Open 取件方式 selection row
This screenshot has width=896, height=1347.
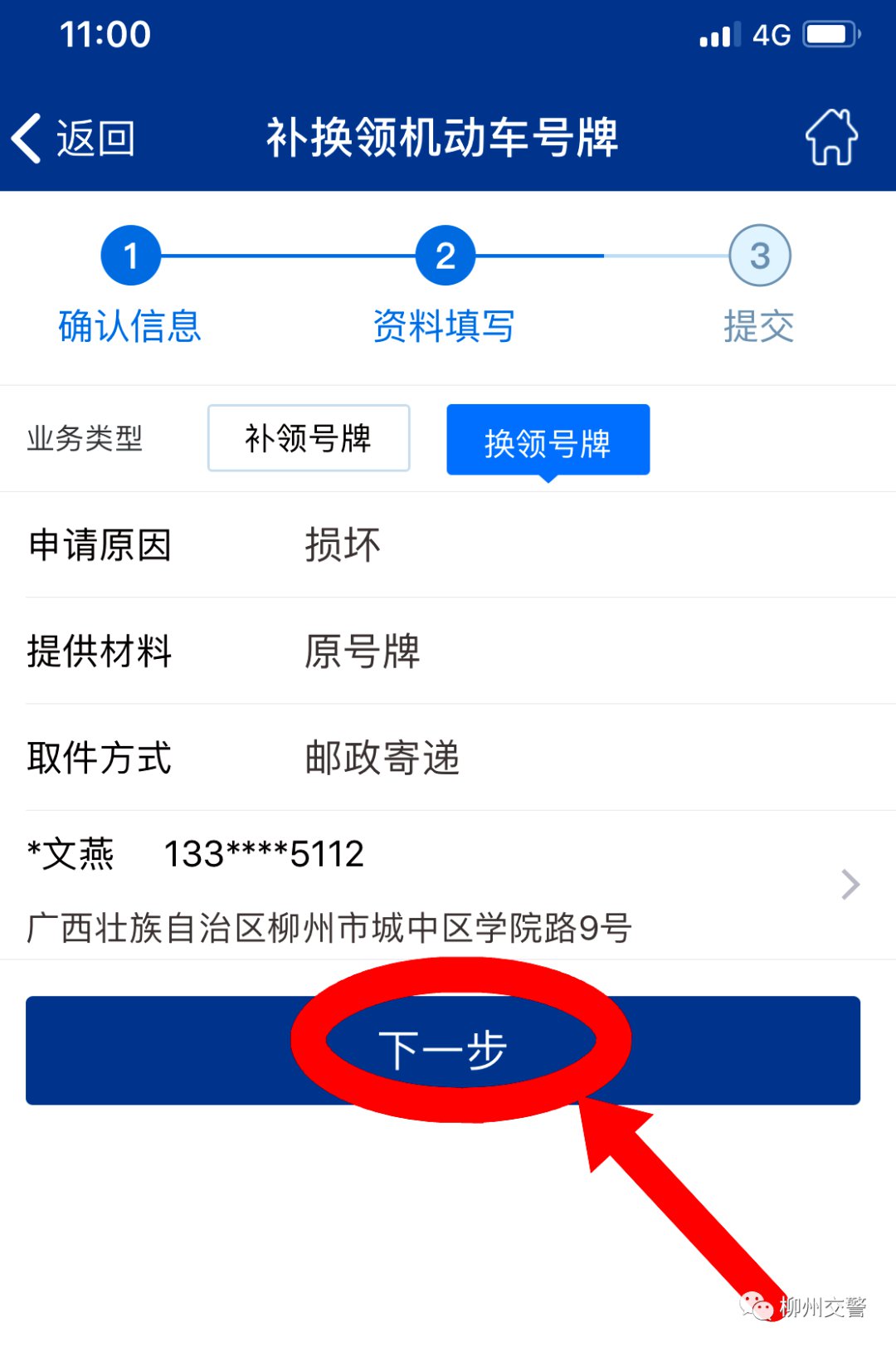pos(448,758)
